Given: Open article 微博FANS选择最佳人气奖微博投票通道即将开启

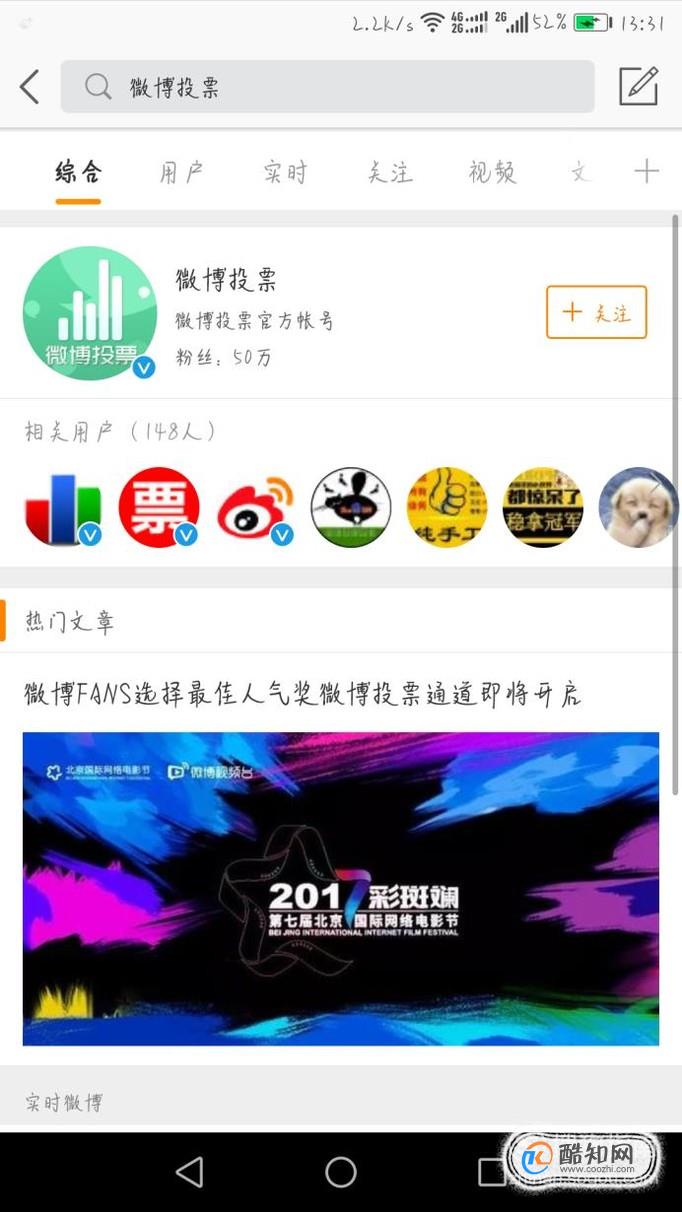Looking at the screenshot, I should pos(302,694).
